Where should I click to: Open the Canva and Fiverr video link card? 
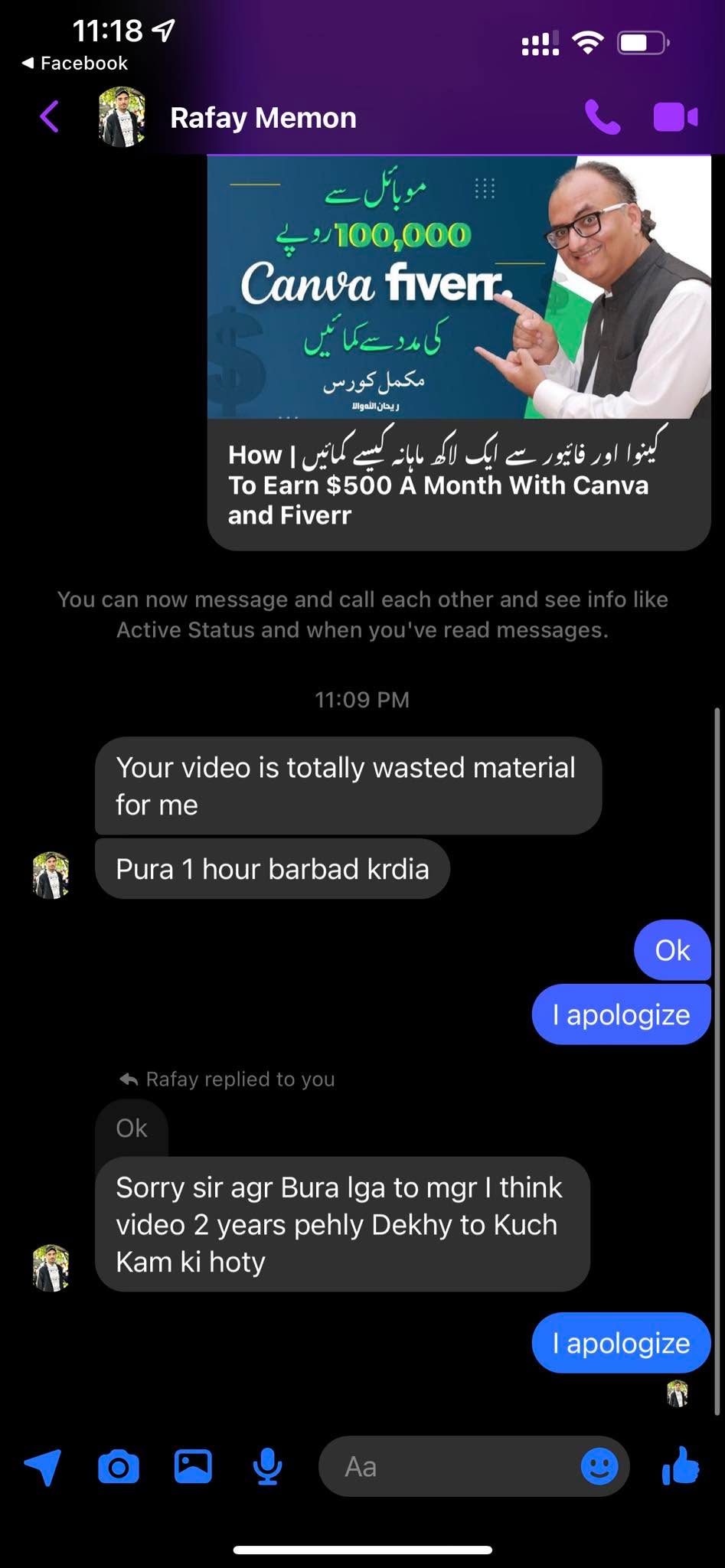point(459,352)
